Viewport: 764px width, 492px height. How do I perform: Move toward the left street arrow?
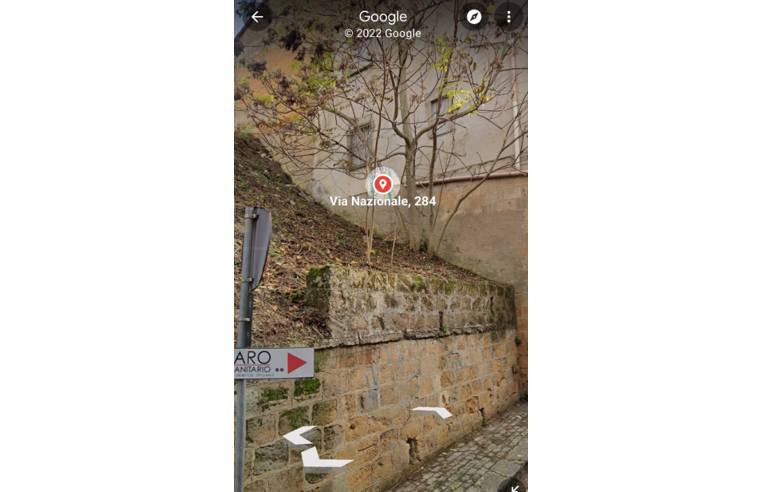[x=300, y=436]
